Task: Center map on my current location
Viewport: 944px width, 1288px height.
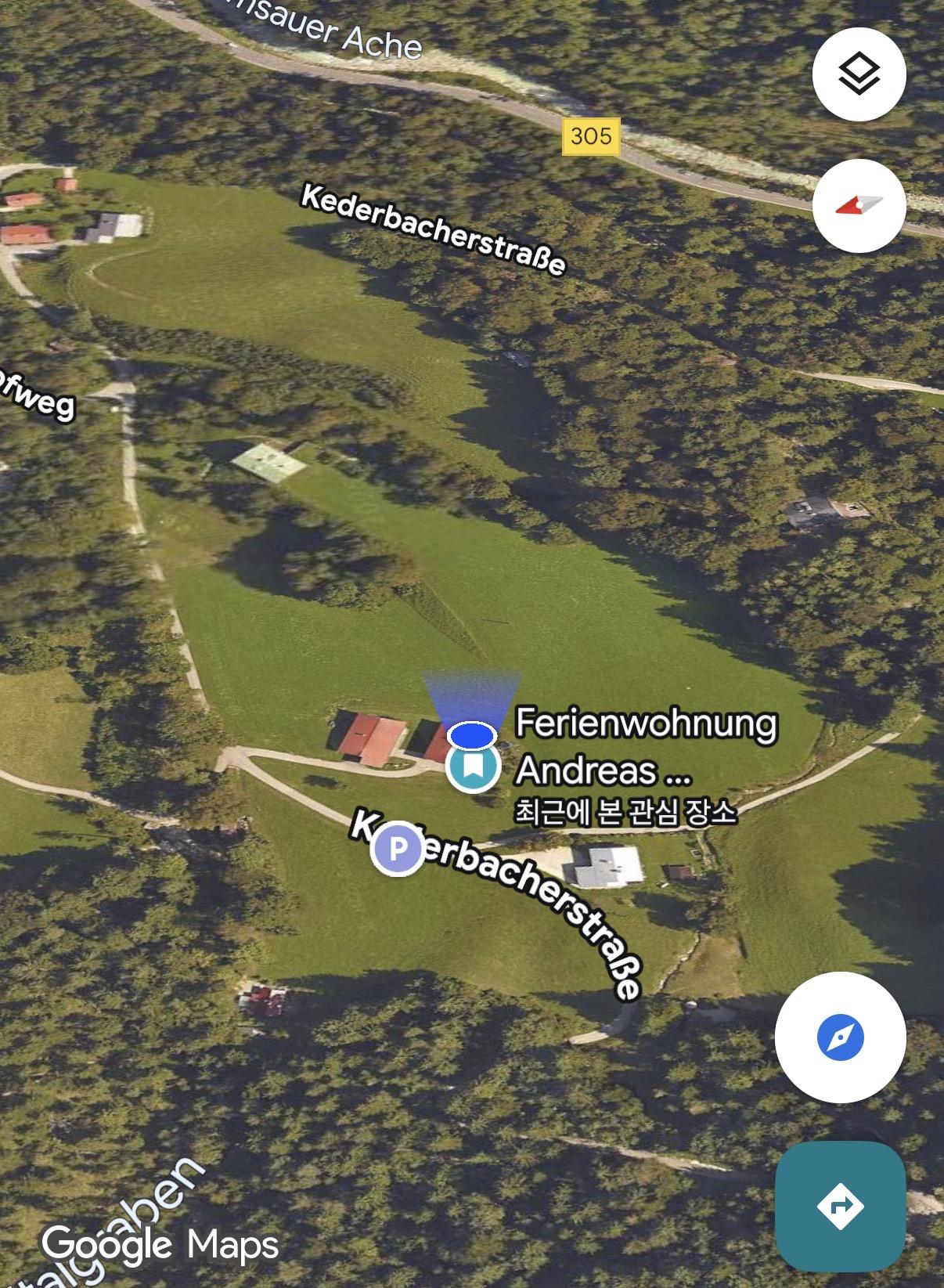Action: tap(840, 1037)
